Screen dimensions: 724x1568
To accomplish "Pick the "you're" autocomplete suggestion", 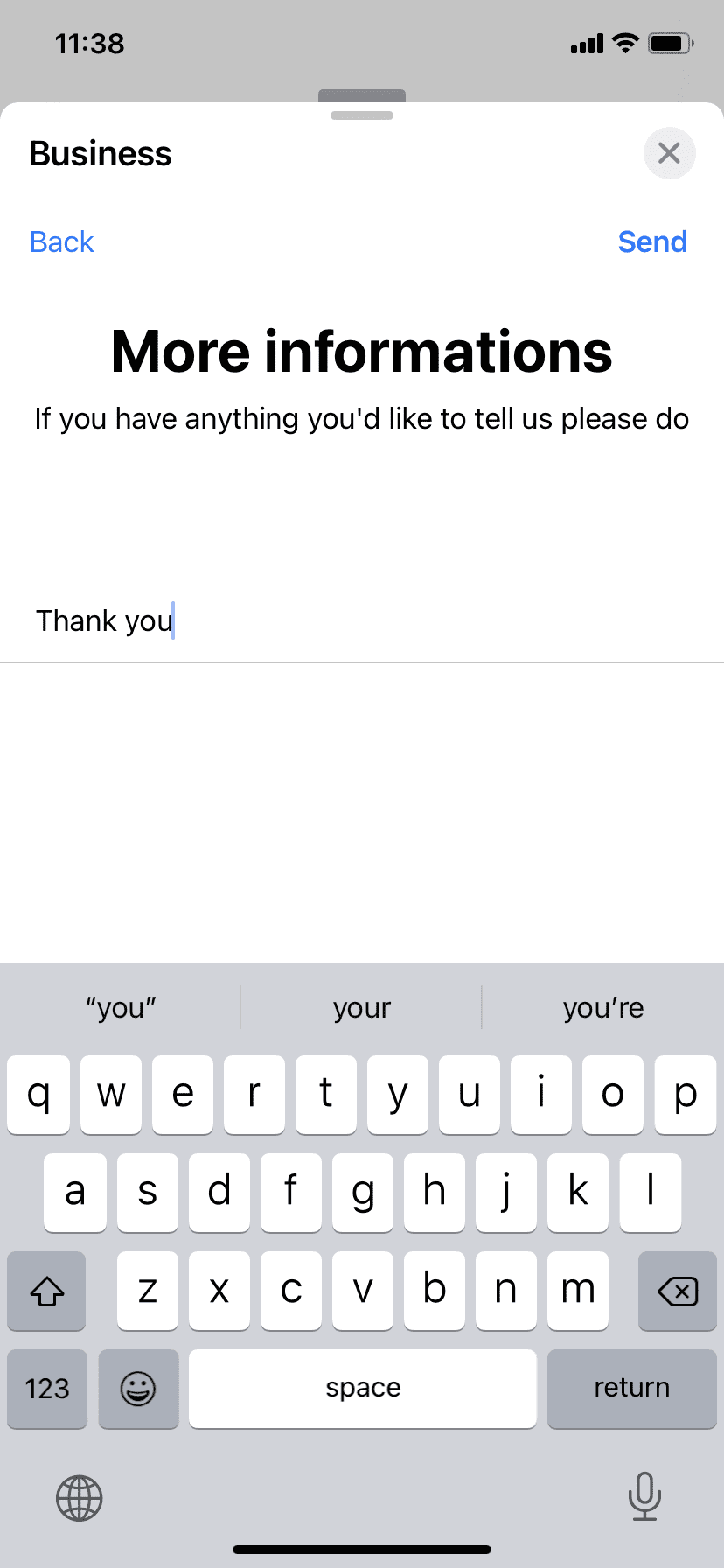I will (603, 1008).
